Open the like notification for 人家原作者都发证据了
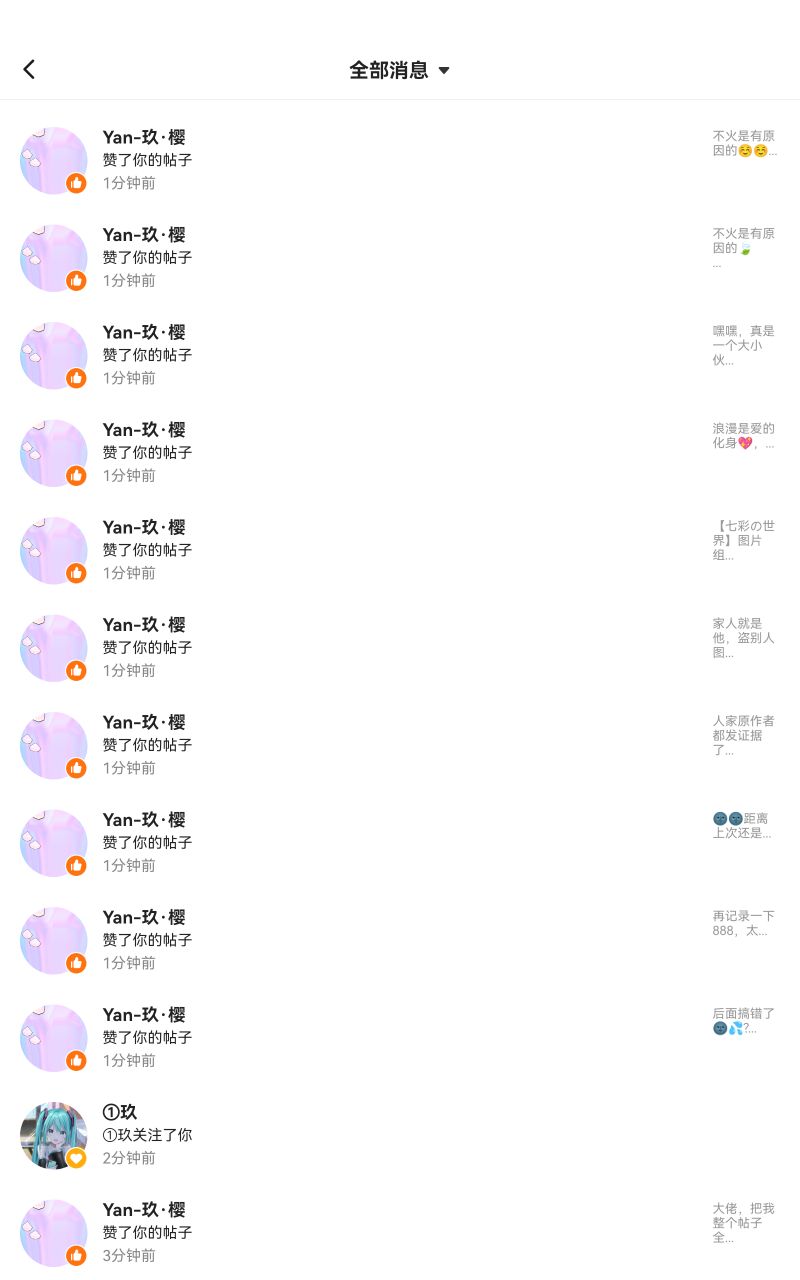Screen dimensions: 800x1280 click(x=400, y=745)
